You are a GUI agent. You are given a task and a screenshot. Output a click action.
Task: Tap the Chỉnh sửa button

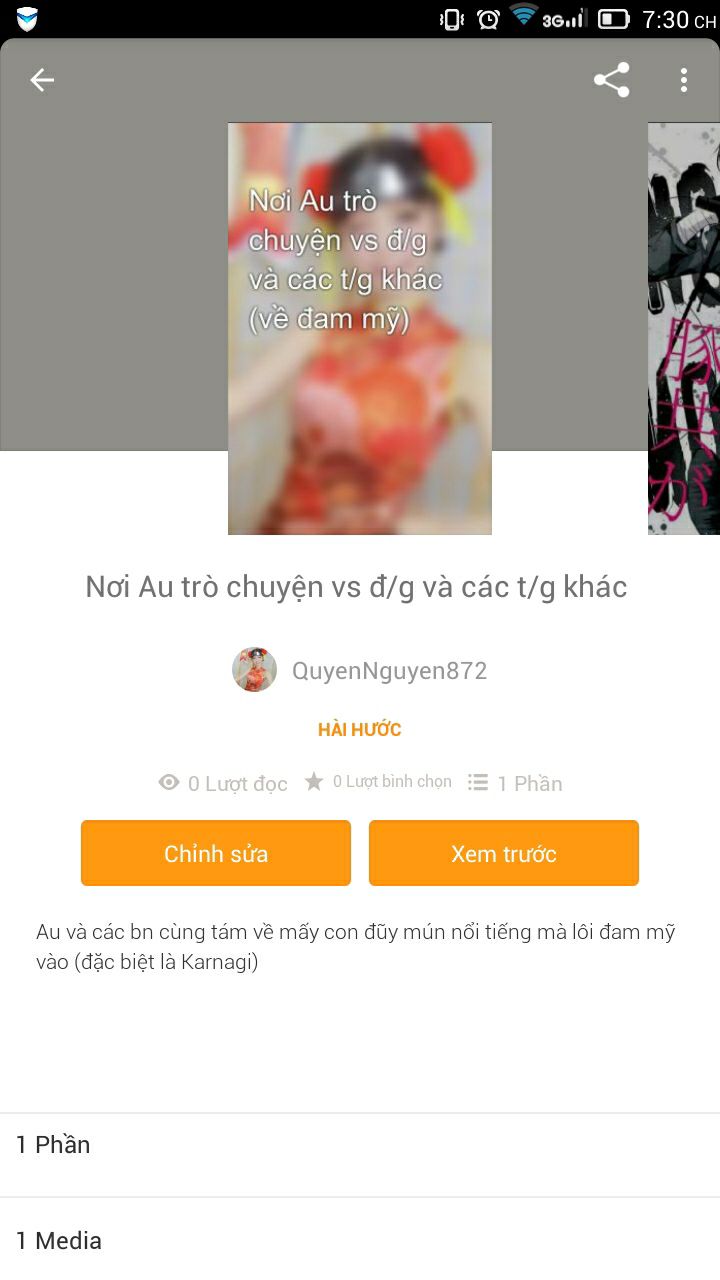[x=216, y=853]
